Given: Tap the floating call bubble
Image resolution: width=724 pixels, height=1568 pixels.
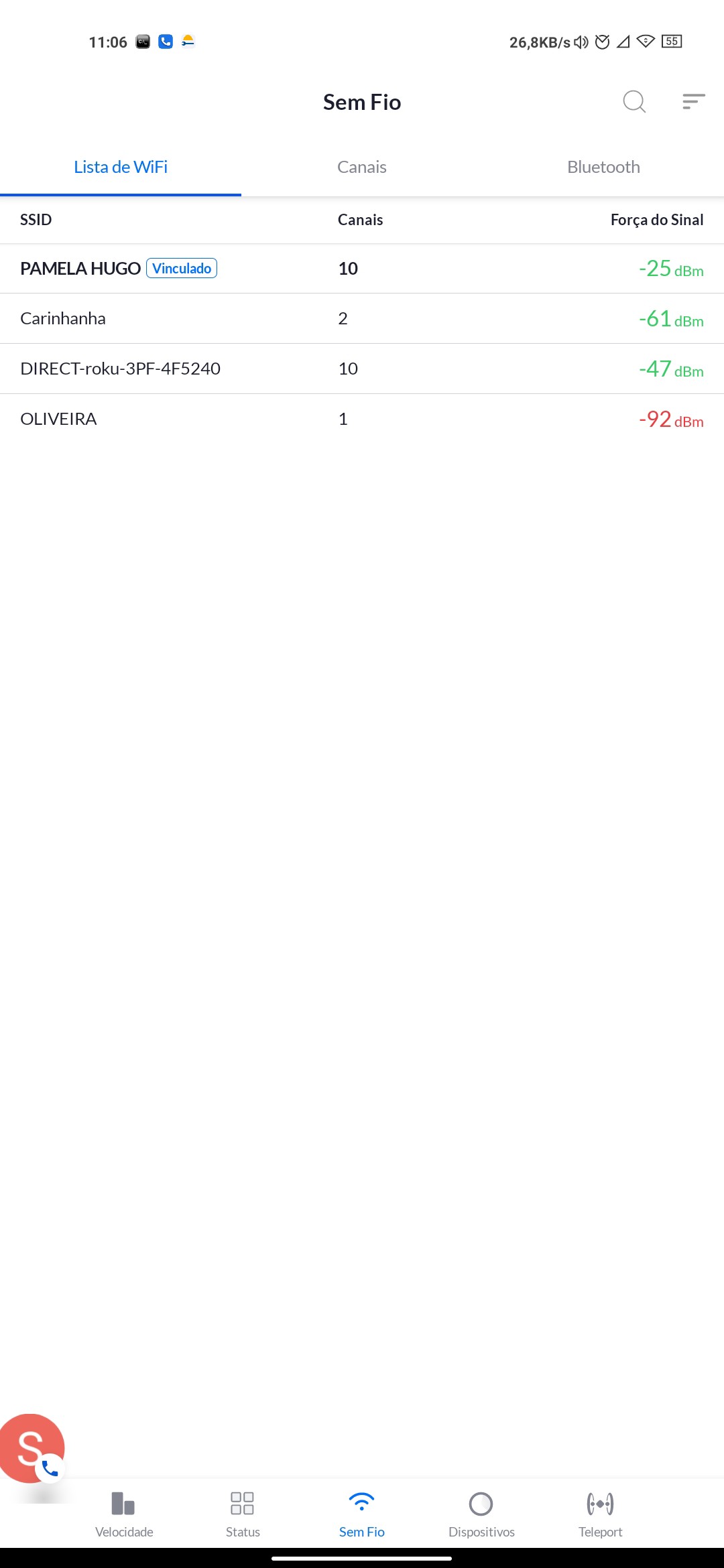Looking at the screenshot, I should tap(32, 1449).
